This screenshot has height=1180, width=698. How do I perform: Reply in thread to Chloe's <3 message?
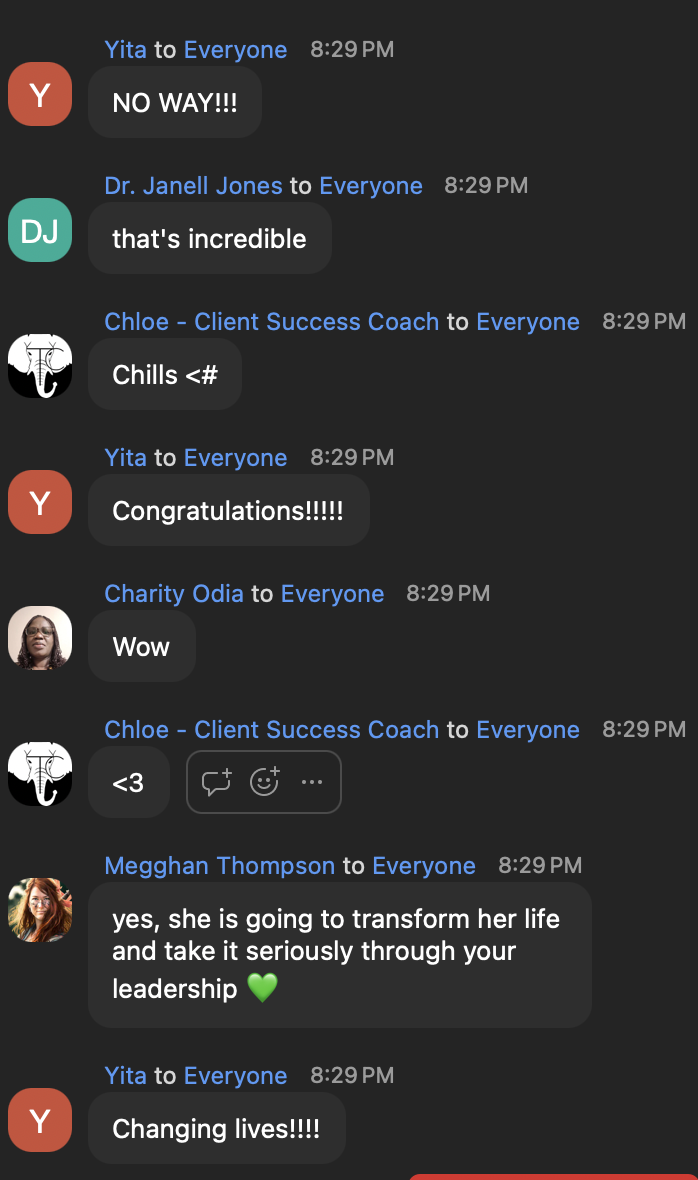click(217, 782)
